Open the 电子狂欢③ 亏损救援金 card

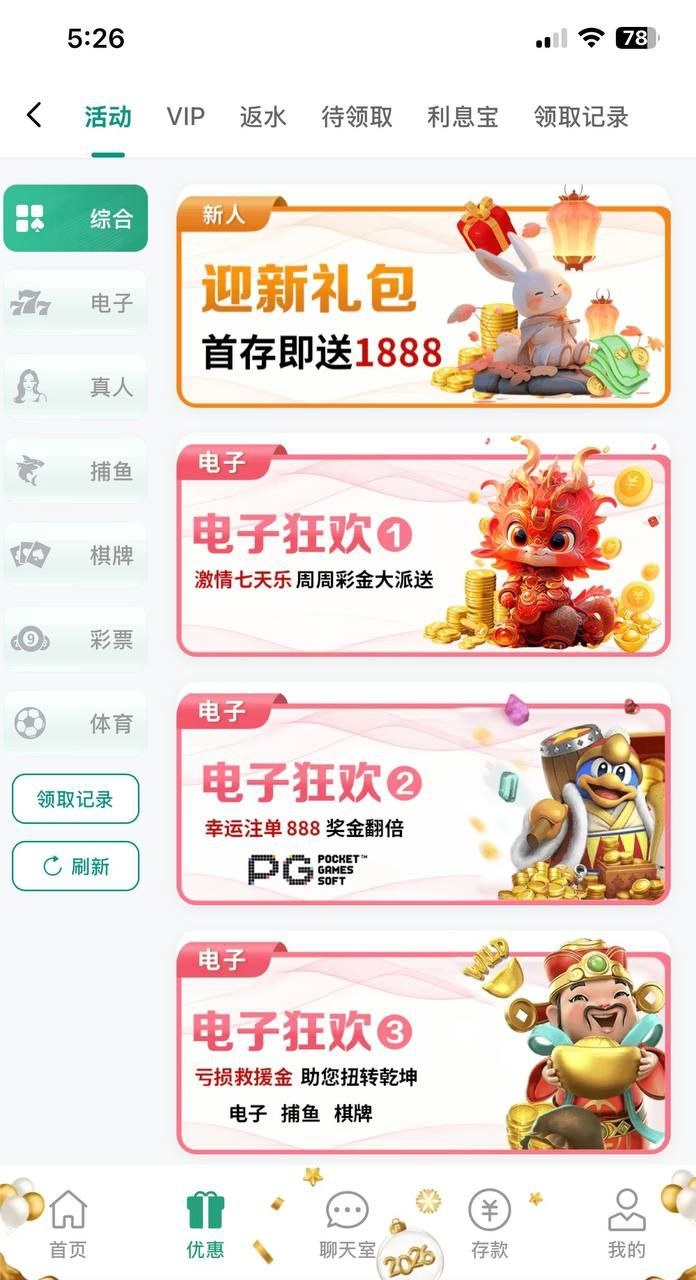[x=423, y=1044]
